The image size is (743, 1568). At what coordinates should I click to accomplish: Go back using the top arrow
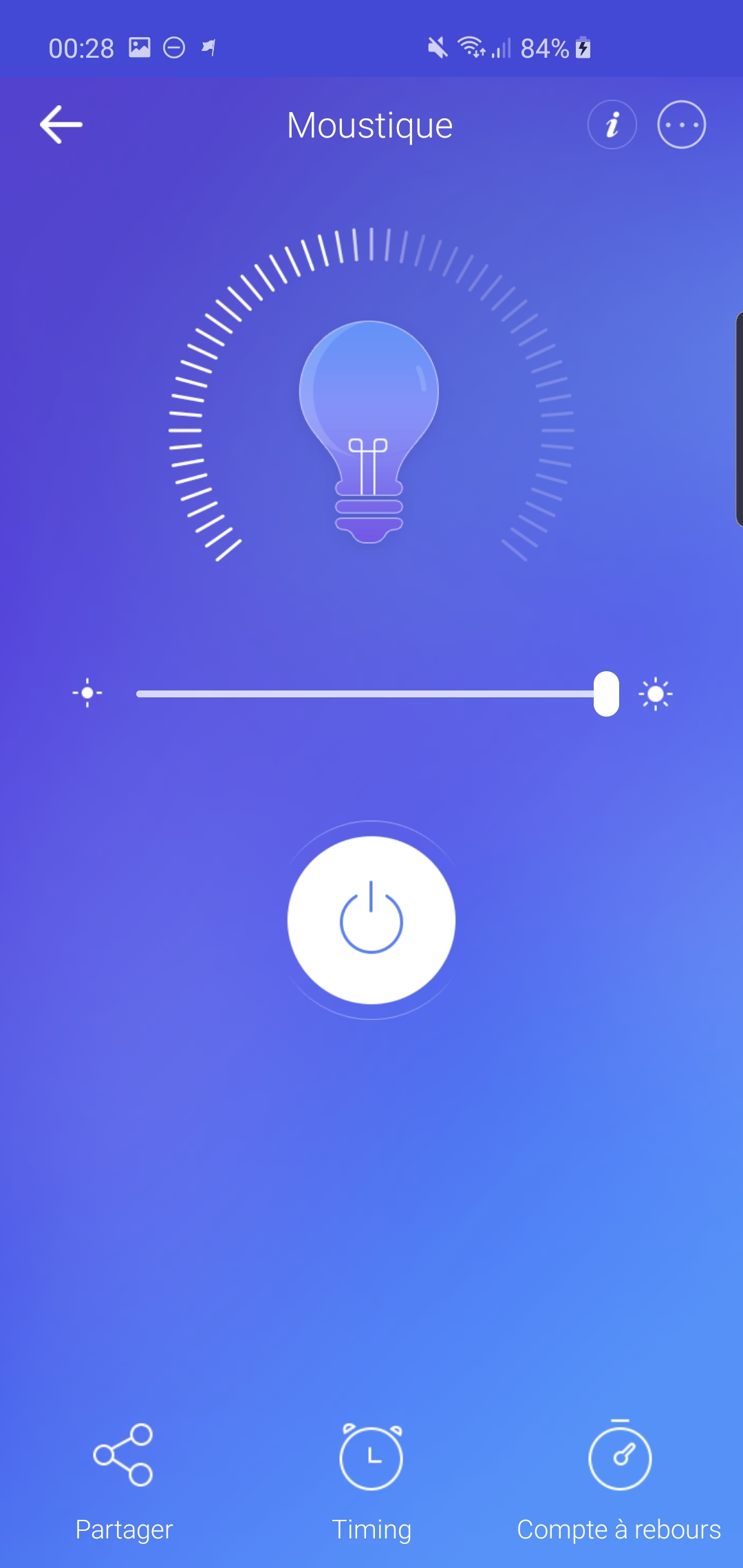[x=61, y=124]
